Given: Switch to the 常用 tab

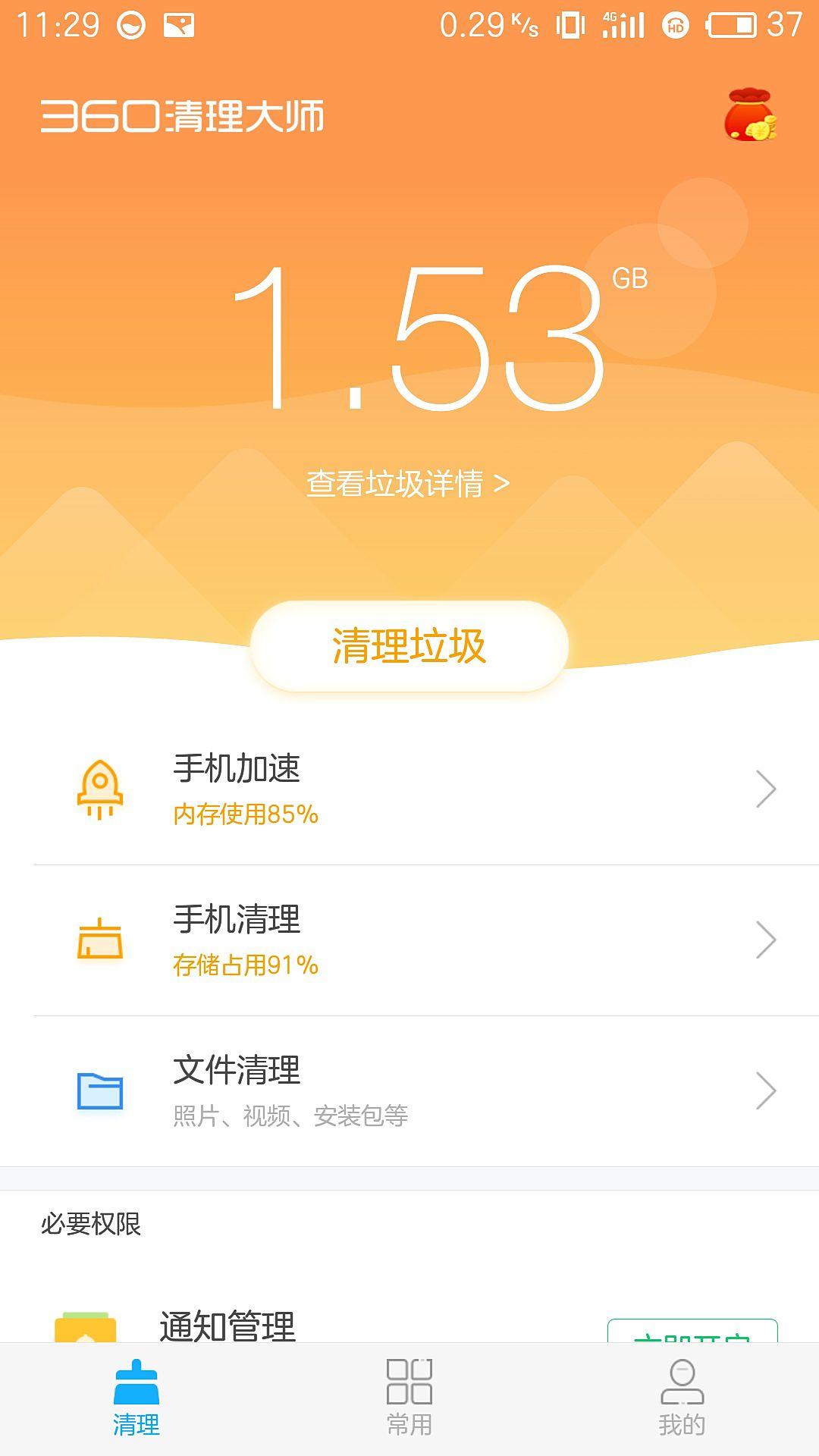Looking at the screenshot, I should 409,1403.
